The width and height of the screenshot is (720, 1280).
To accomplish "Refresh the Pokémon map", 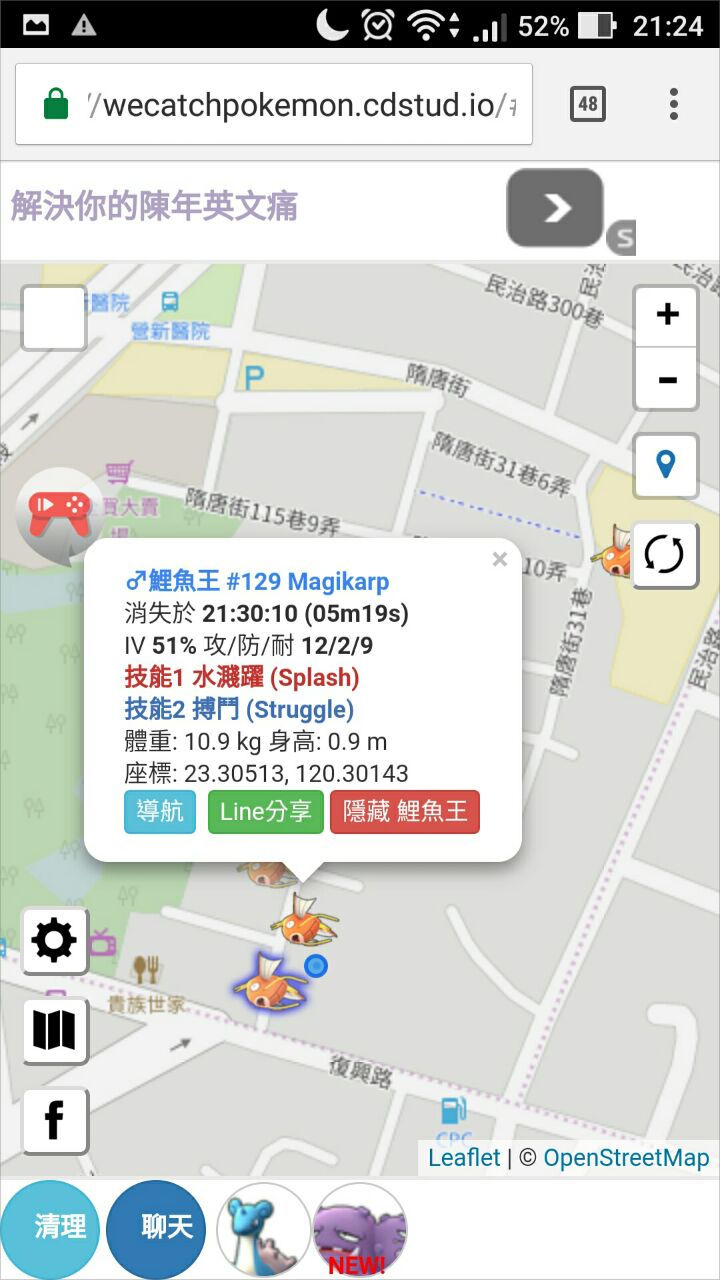I will point(666,554).
